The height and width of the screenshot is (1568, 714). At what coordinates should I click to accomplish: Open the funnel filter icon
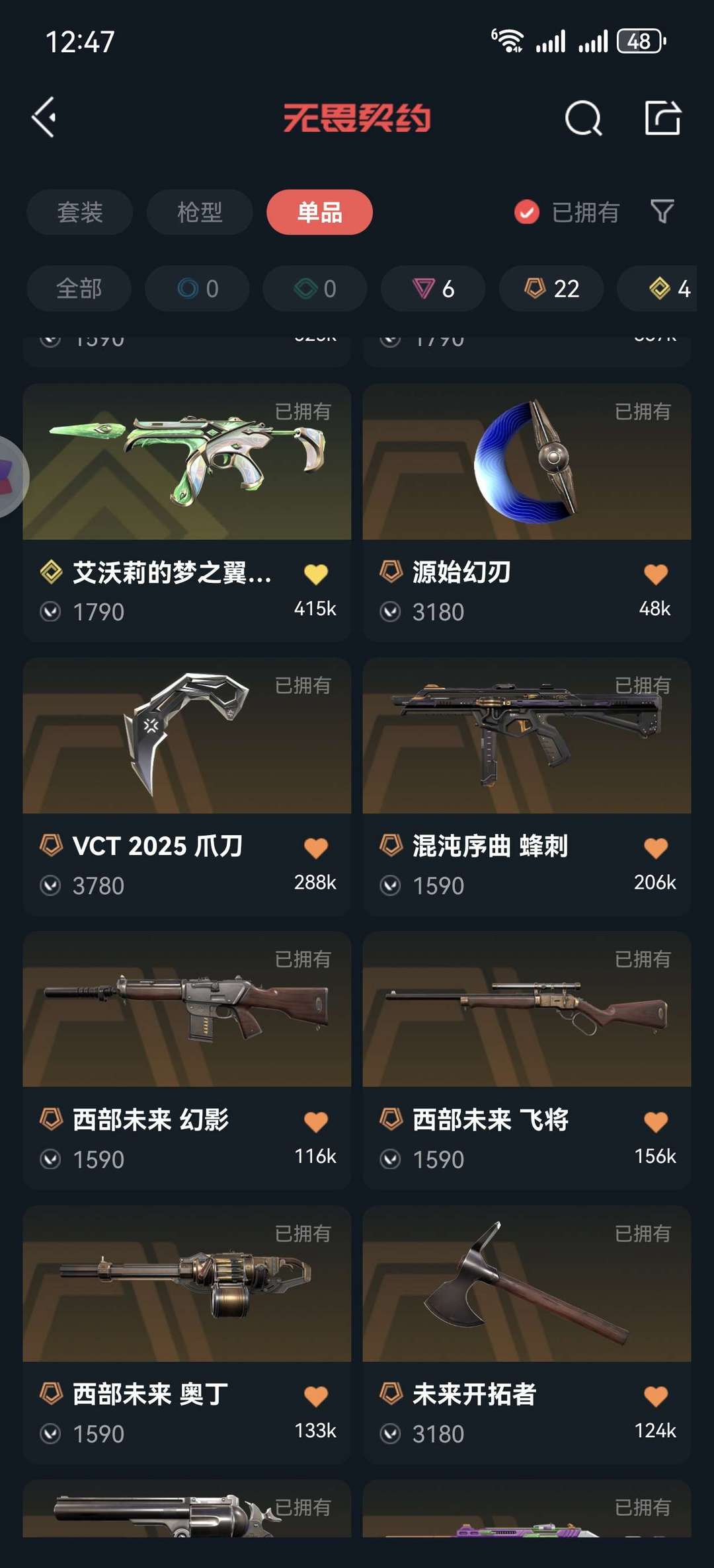point(662,212)
